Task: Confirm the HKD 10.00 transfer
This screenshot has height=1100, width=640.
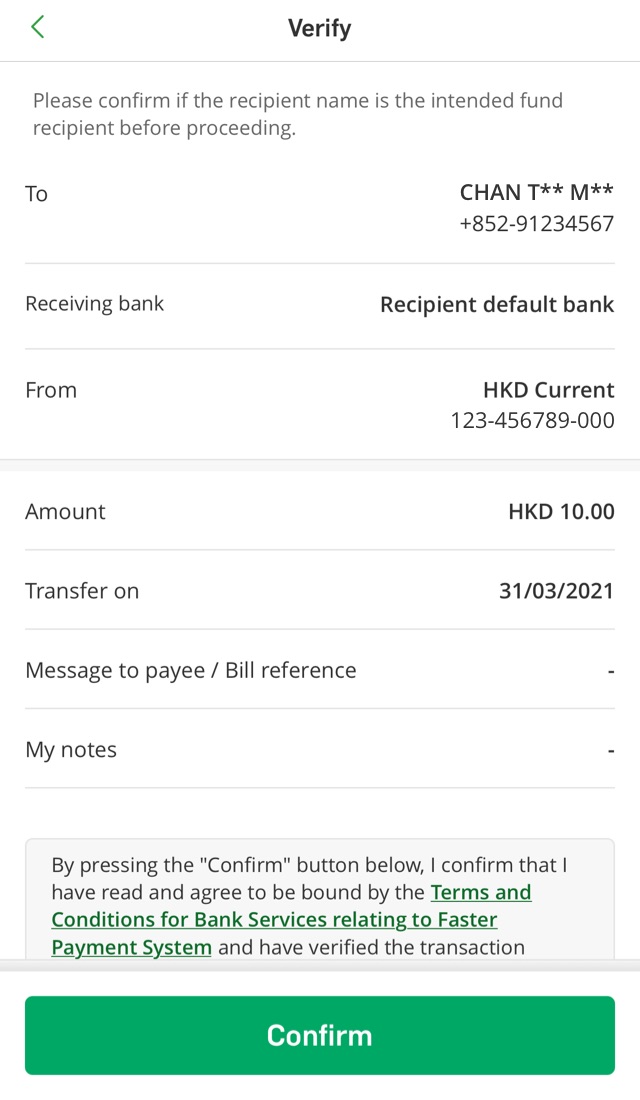Action: click(320, 1035)
